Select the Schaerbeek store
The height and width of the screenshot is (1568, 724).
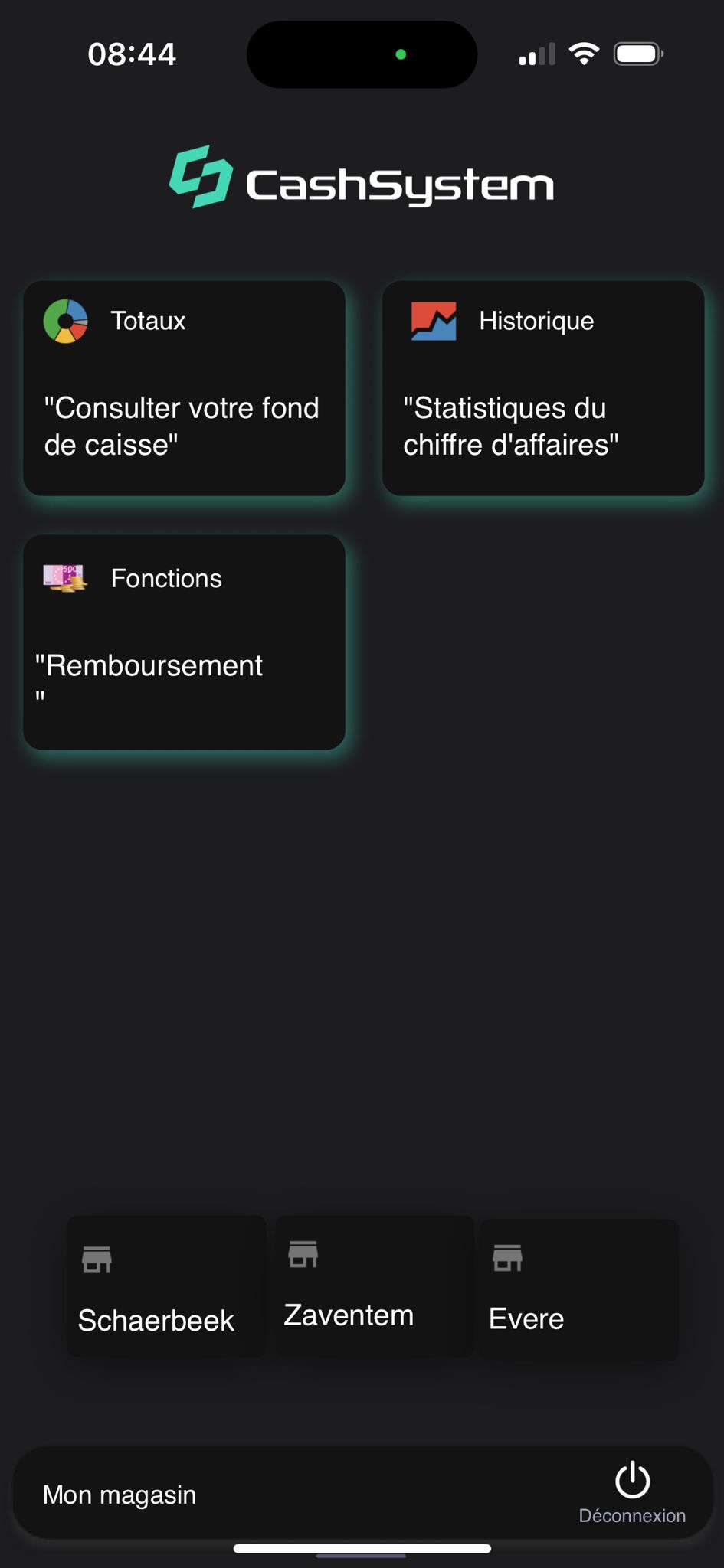(166, 1286)
